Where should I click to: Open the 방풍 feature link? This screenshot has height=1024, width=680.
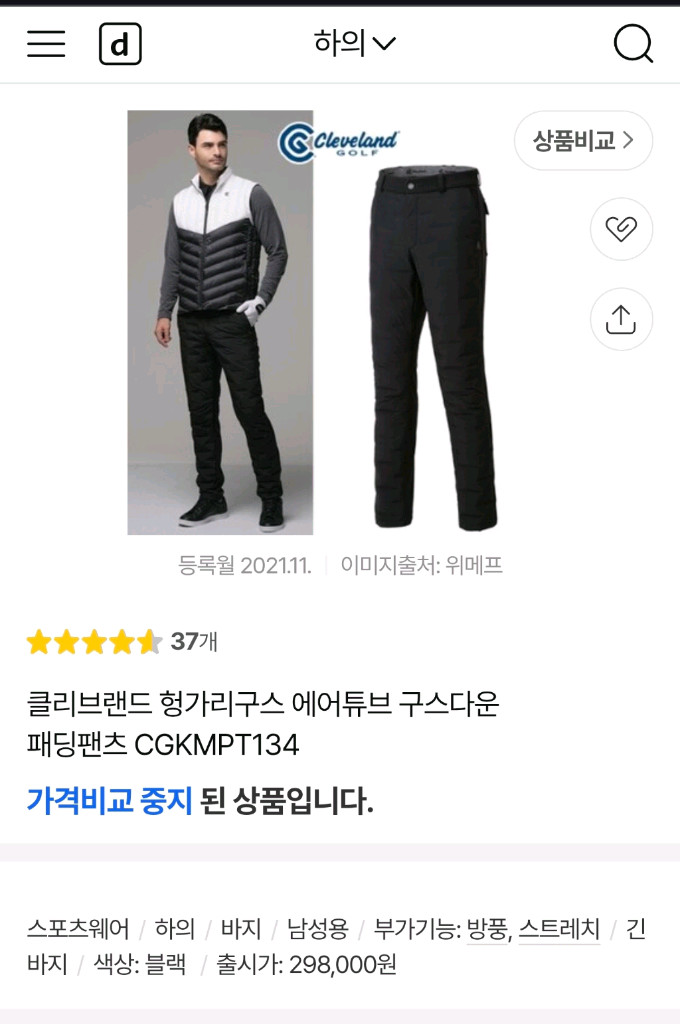click(488, 929)
